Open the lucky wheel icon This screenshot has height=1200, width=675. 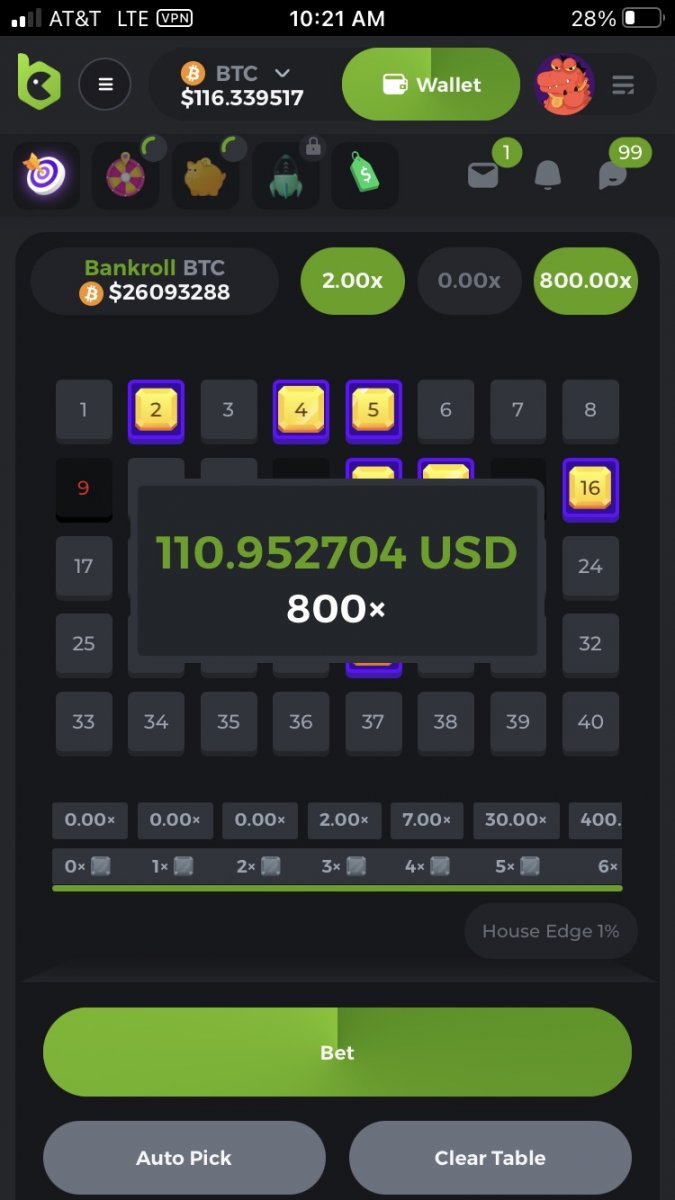coord(126,175)
